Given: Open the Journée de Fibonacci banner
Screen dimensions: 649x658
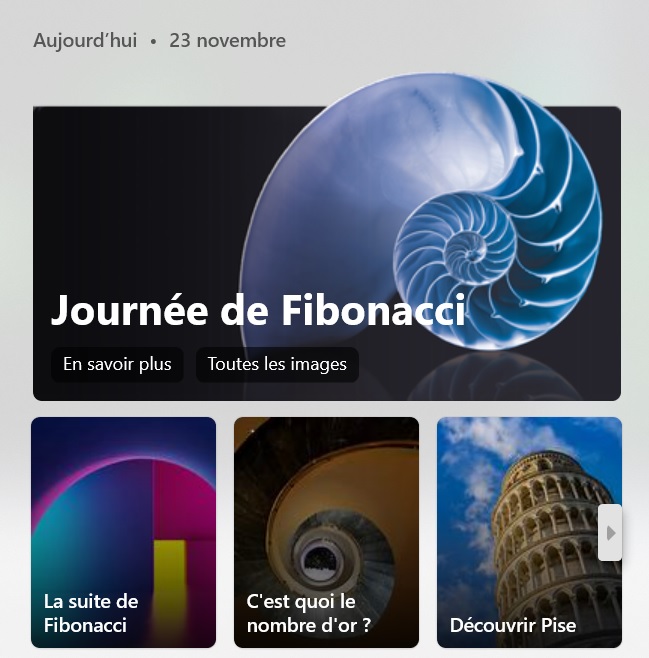Looking at the screenshot, I should coord(326,220).
